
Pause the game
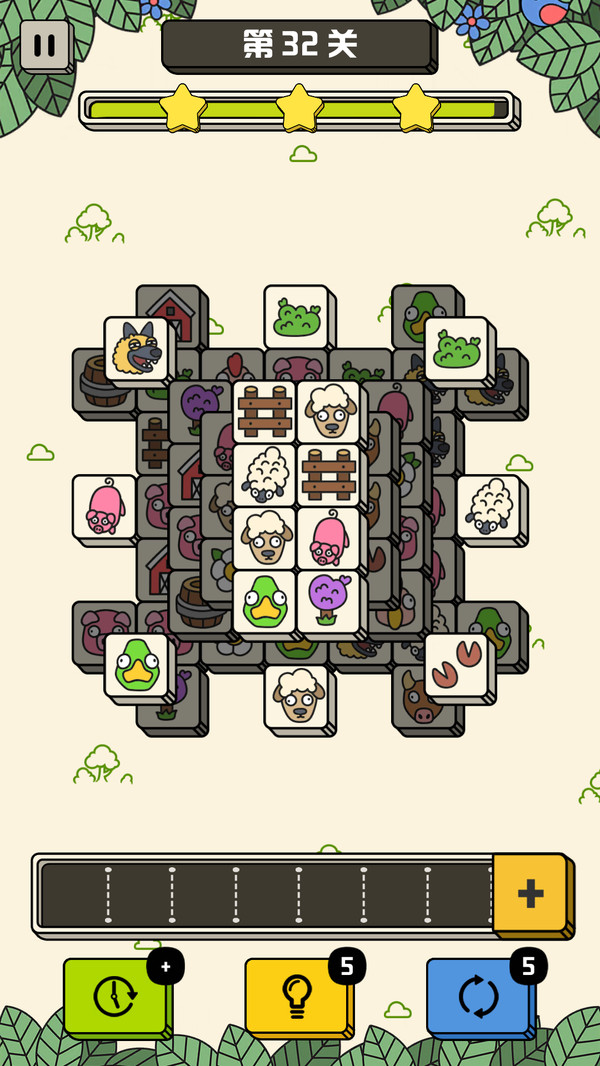tap(44, 45)
